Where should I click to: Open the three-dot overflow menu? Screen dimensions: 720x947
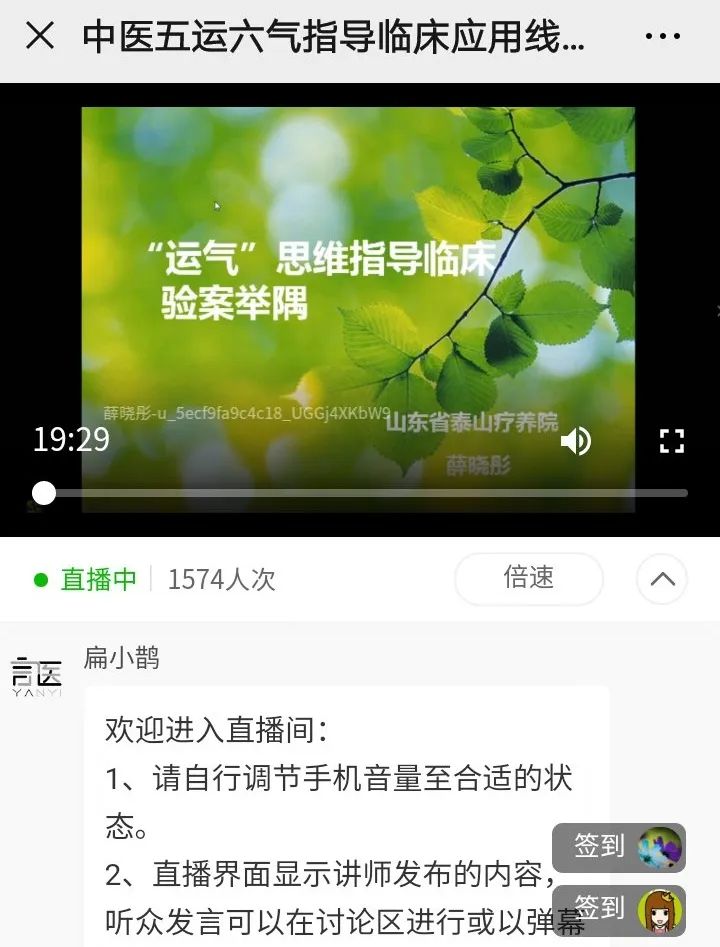click(x=662, y=37)
